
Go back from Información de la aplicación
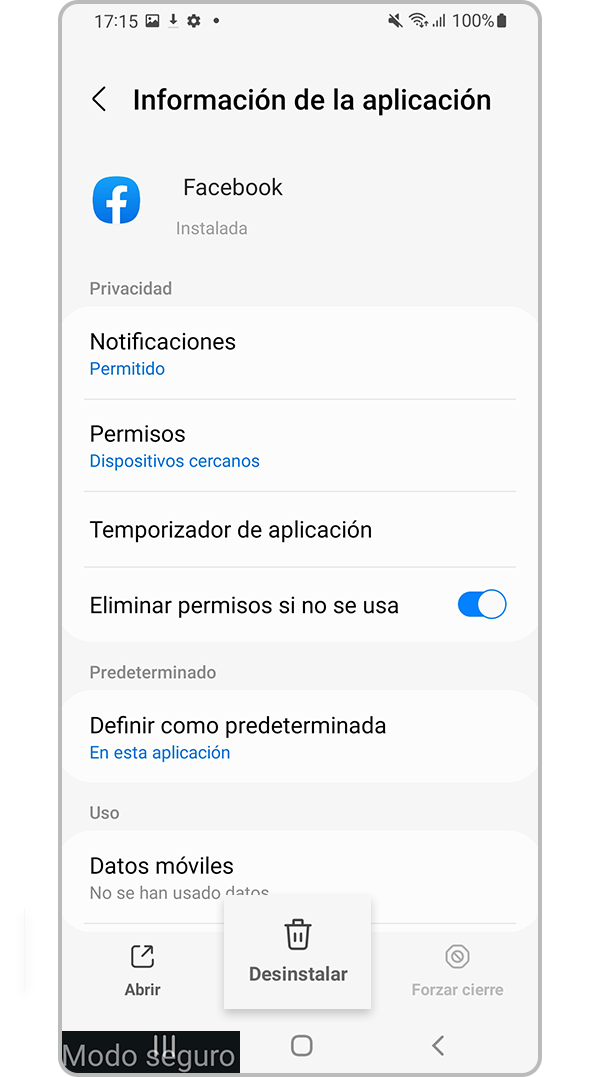99,100
